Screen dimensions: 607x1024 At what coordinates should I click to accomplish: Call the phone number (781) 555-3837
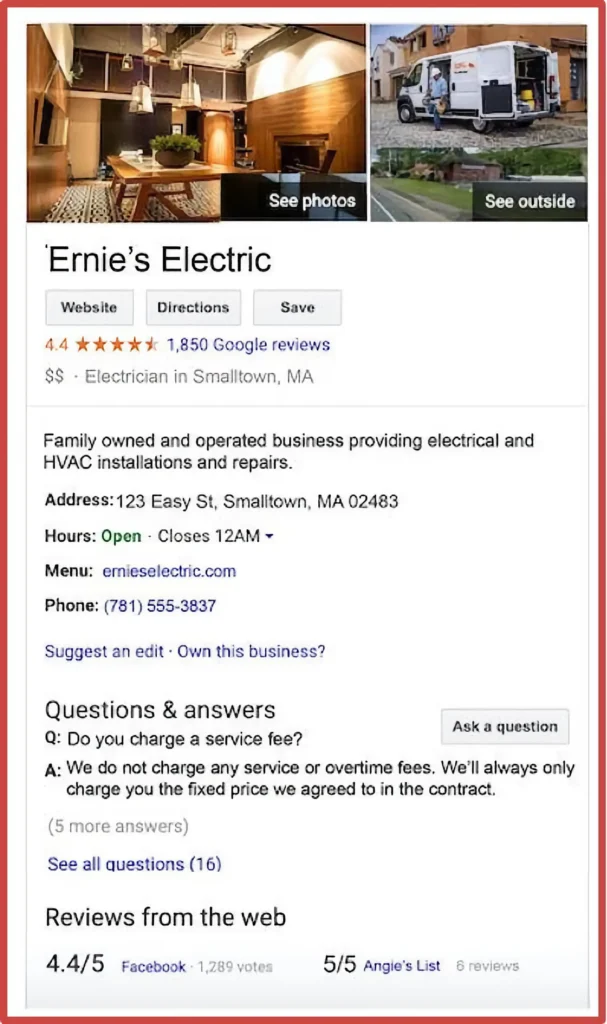(159, 606)
